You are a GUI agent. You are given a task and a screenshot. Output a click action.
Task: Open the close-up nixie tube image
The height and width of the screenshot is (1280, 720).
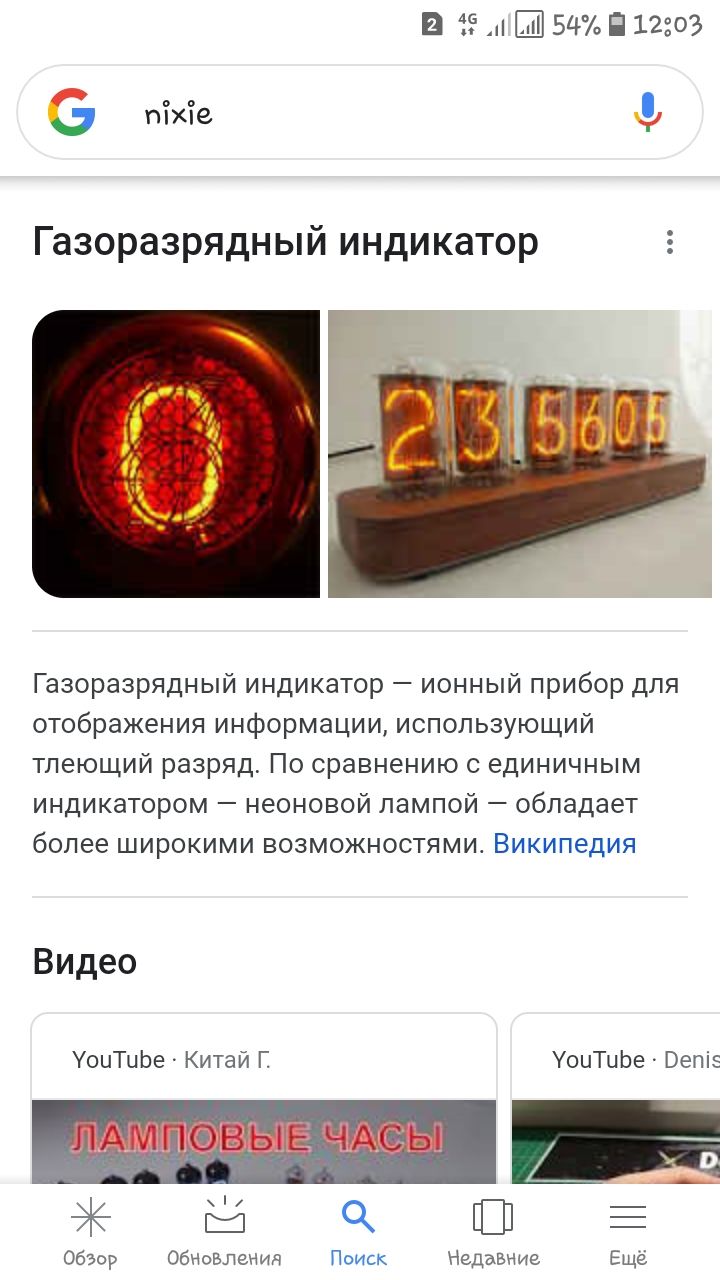coord(176,454)
